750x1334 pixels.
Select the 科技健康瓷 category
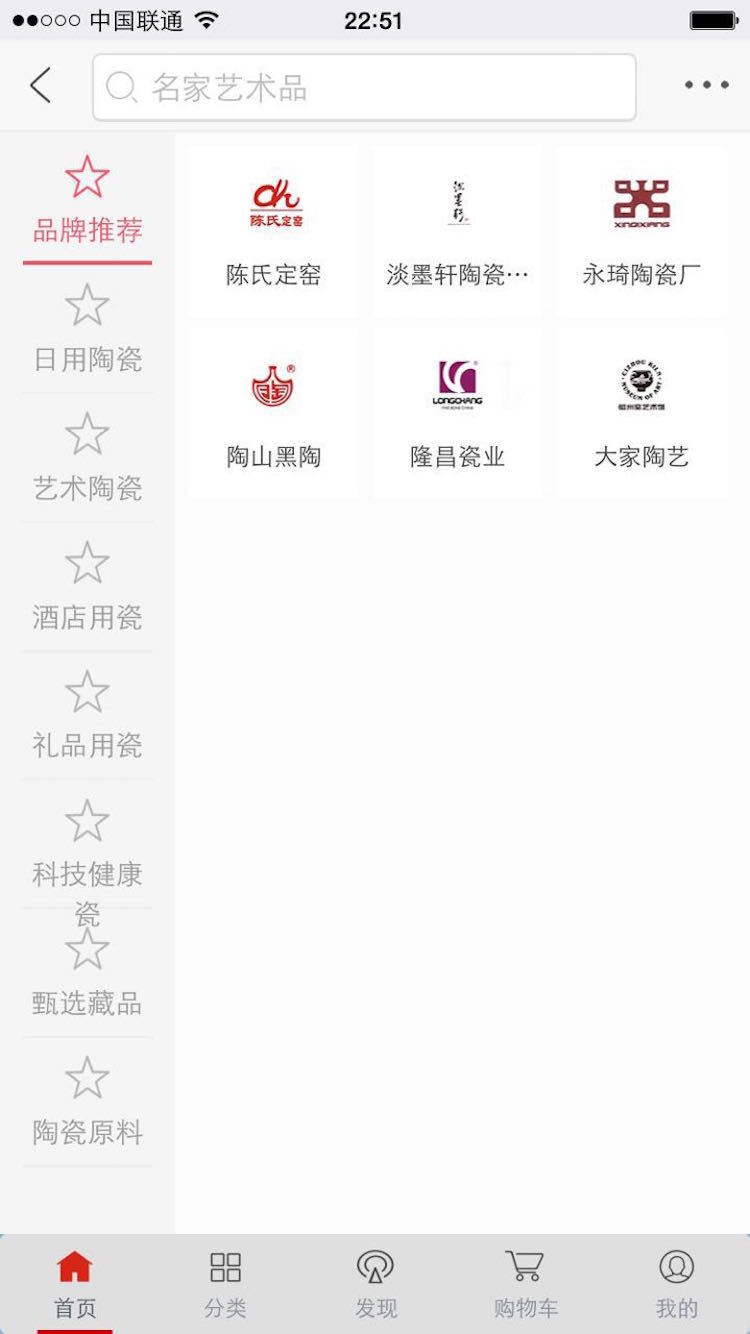[87, 845]
